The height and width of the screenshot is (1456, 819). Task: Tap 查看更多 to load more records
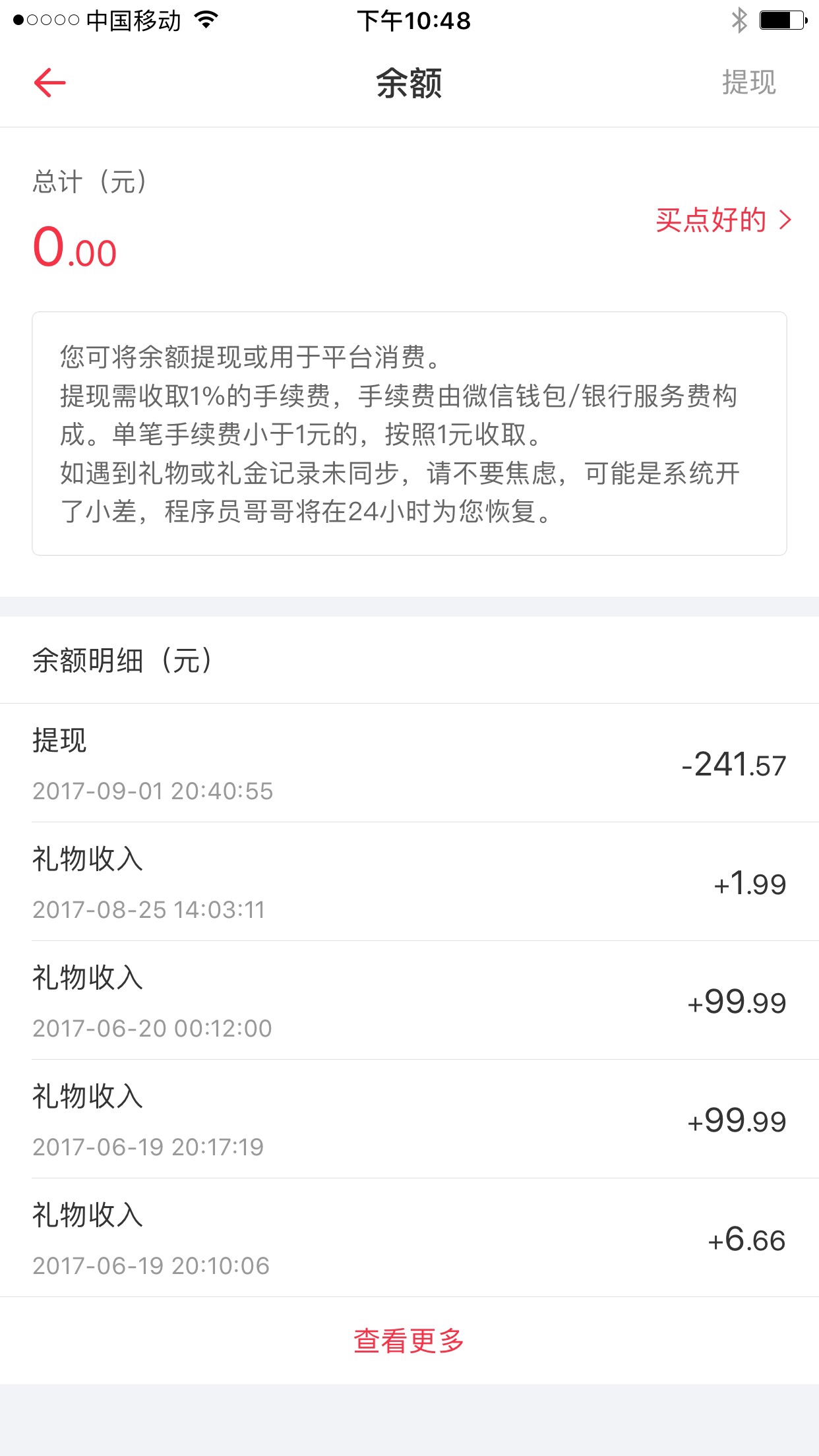(409, 1341)
